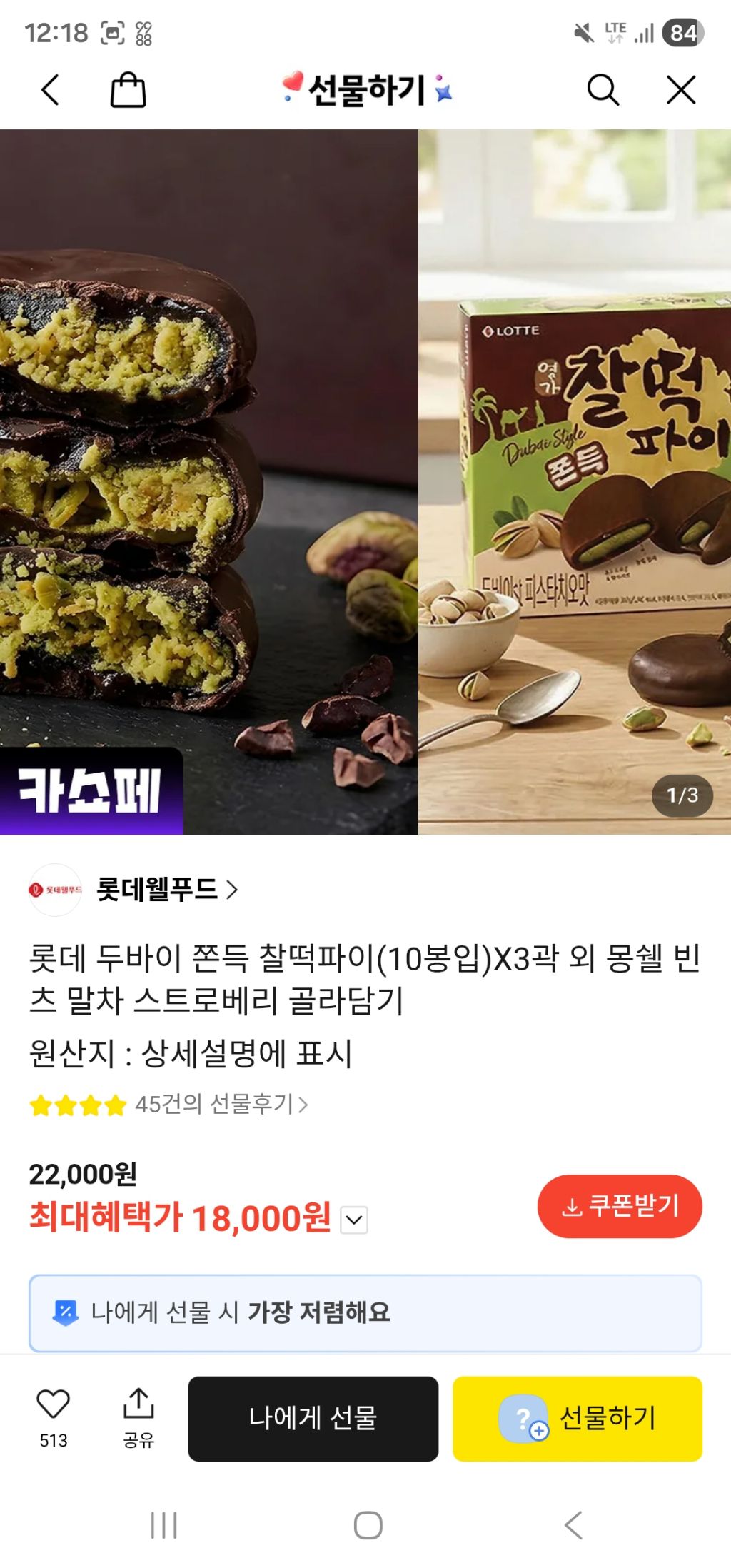Open the 롯데웰푸드 brand store link
Screen dimensions: 731x1568
point(133,890)
